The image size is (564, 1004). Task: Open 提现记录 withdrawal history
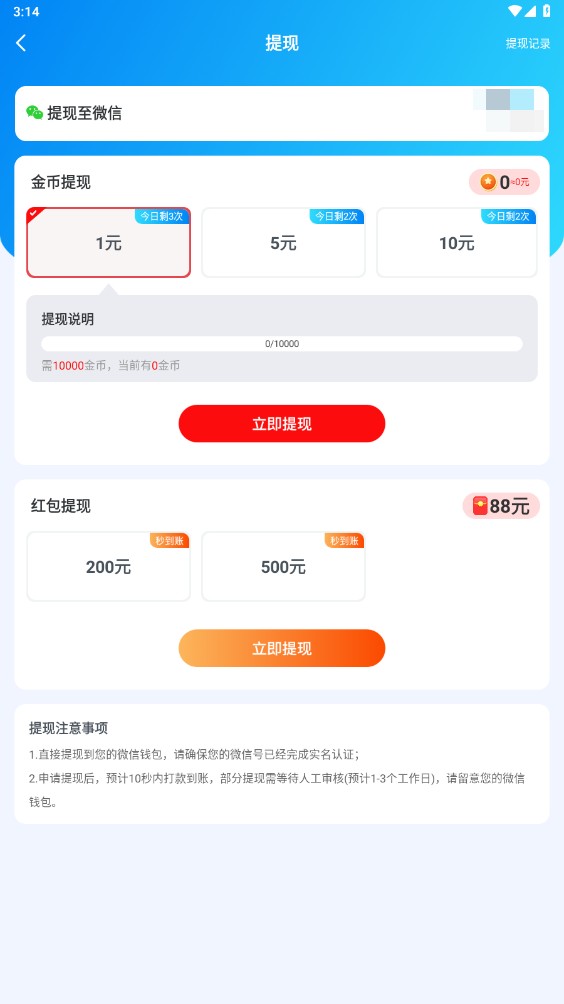(x=528, y=44)
